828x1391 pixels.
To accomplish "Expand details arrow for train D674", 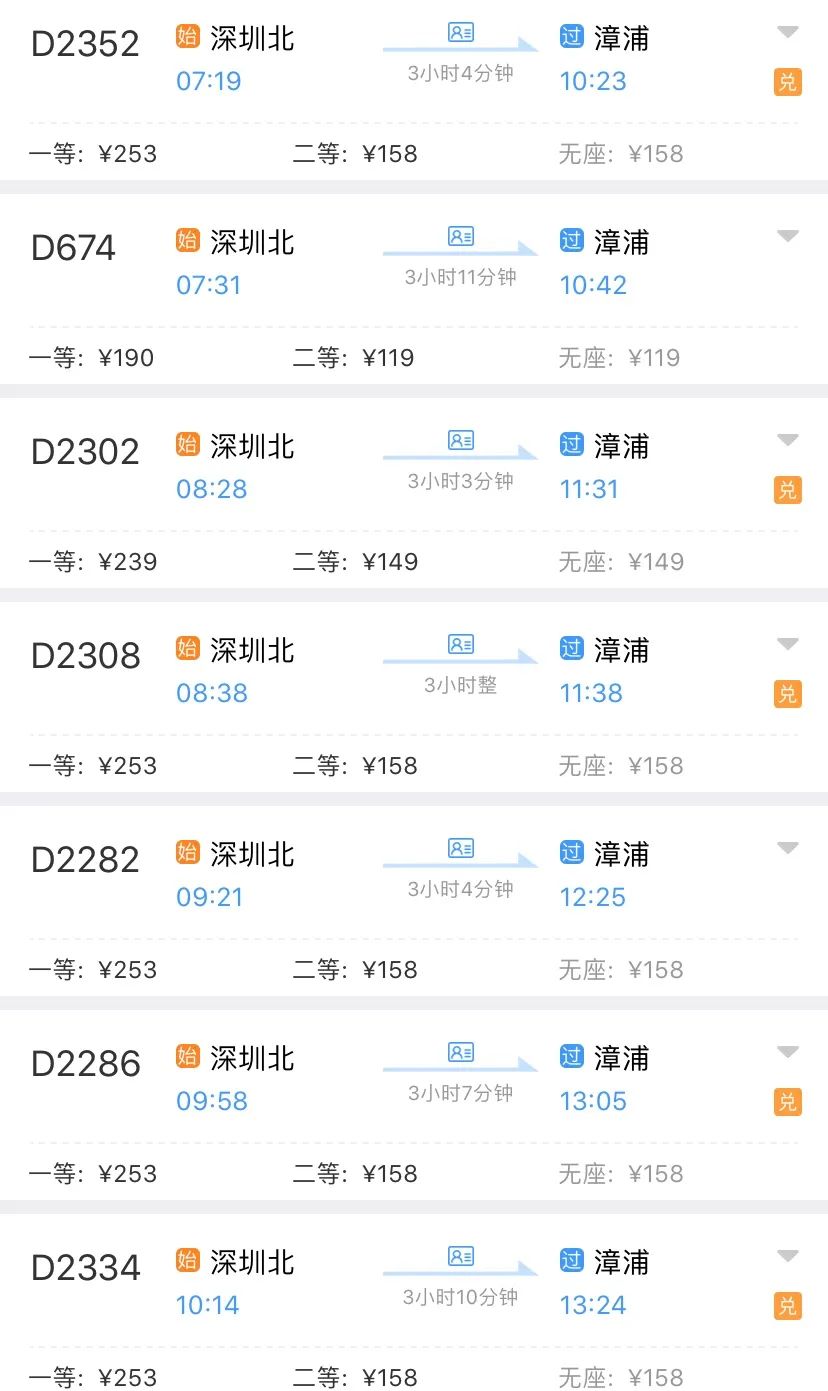I will (x=788, y=236).
